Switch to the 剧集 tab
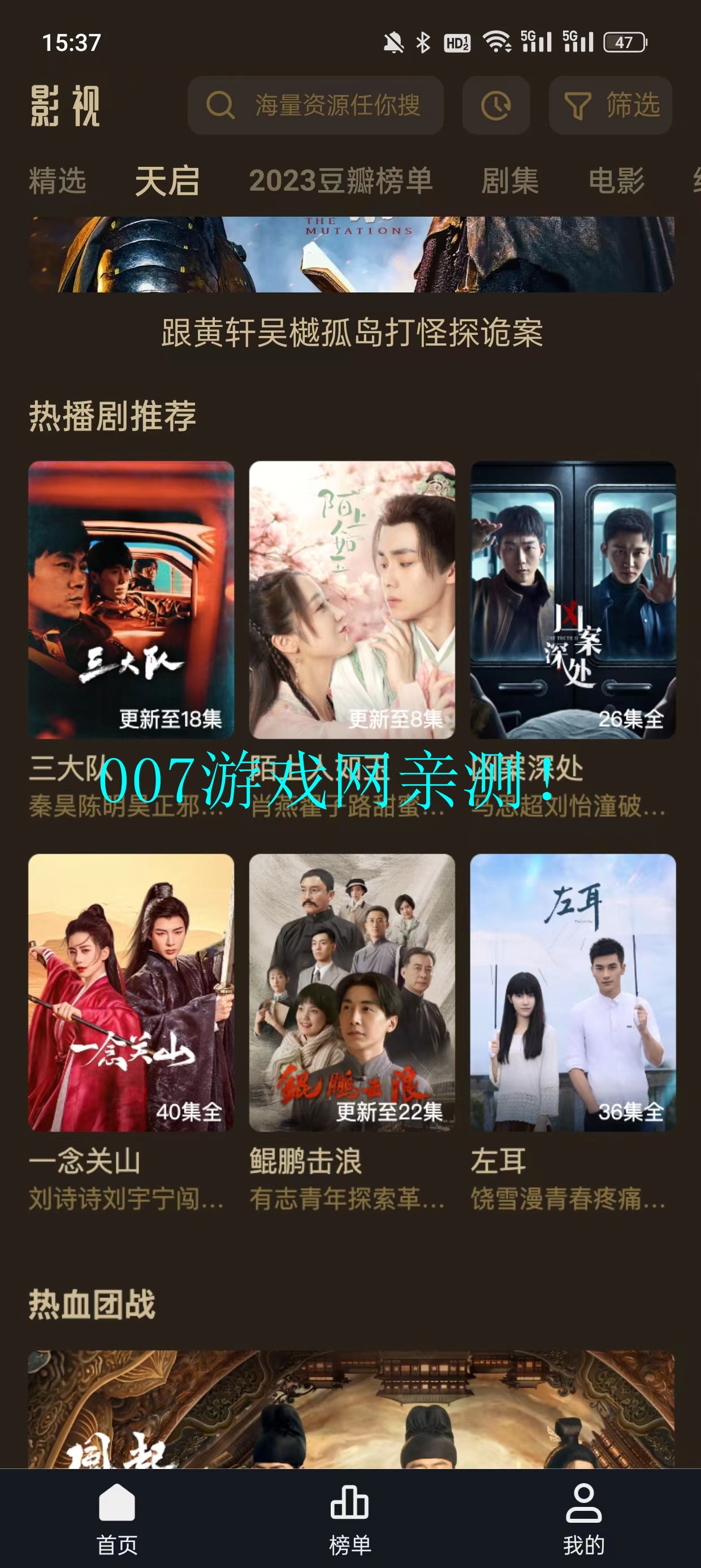 [x=510, y=181]
